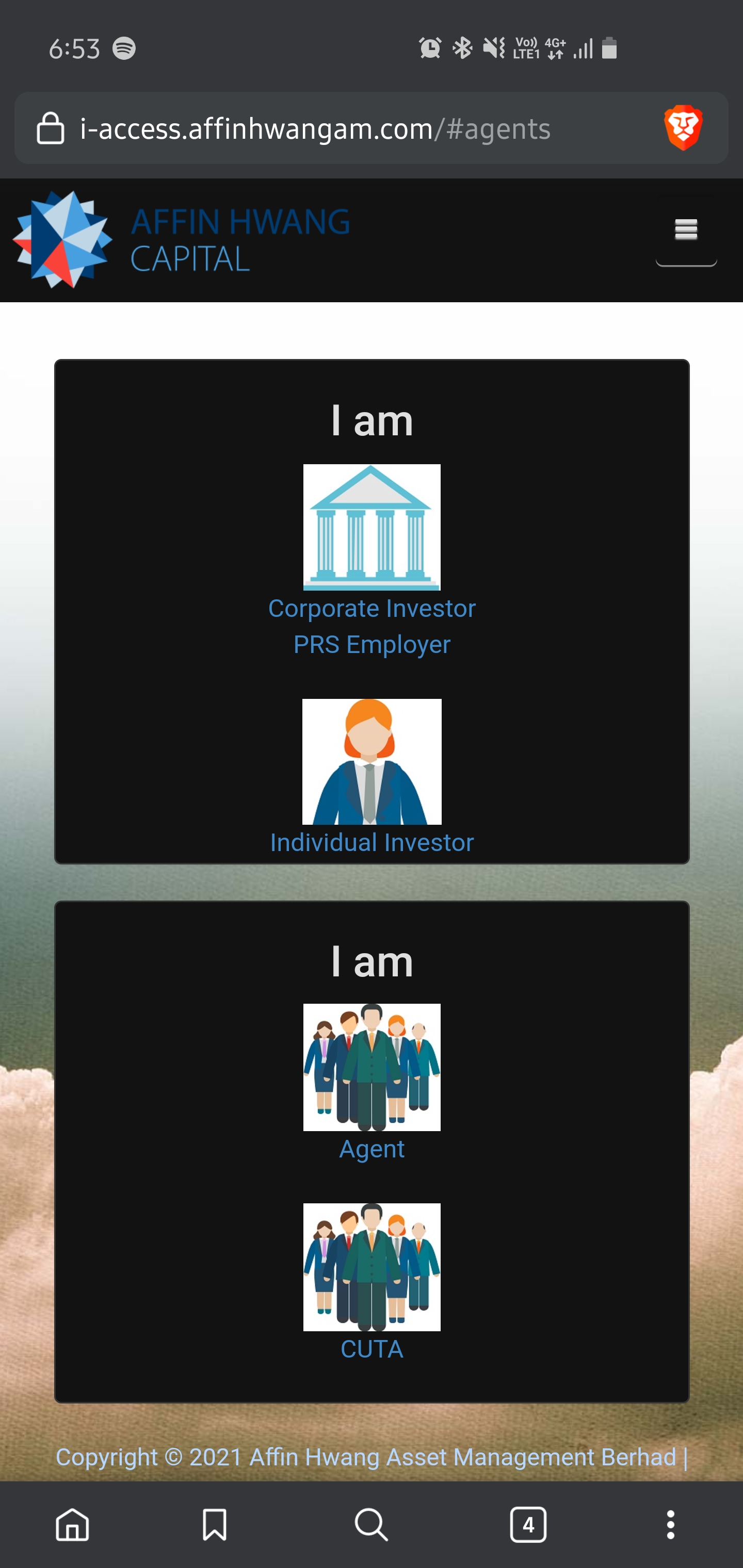Select Individual Investor link
The image size is (743, 1568).
pos(372,842)
